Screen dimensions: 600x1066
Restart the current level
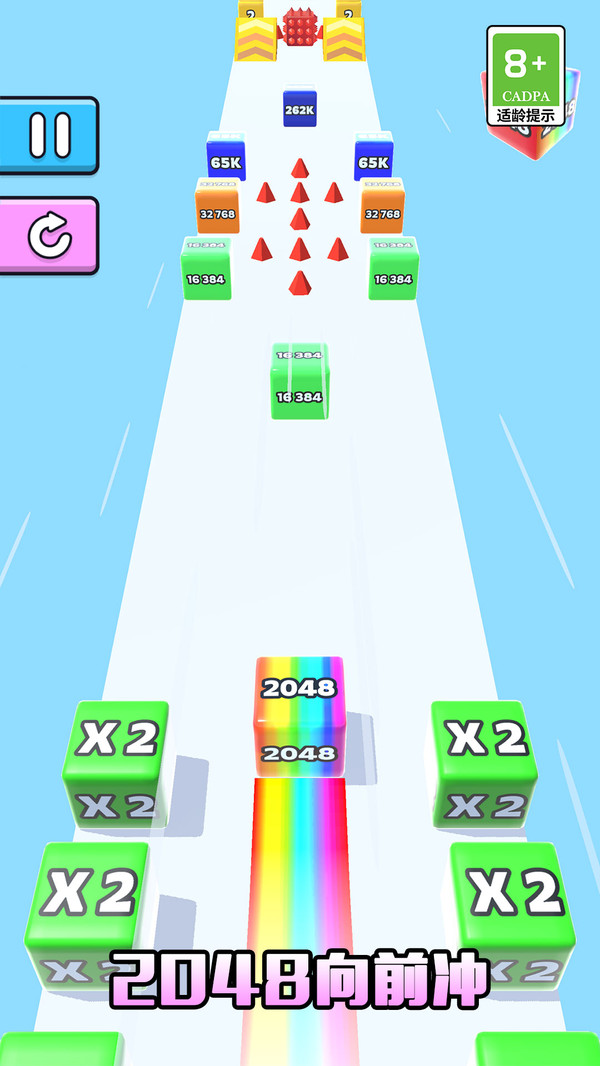[x=48, y=236]
